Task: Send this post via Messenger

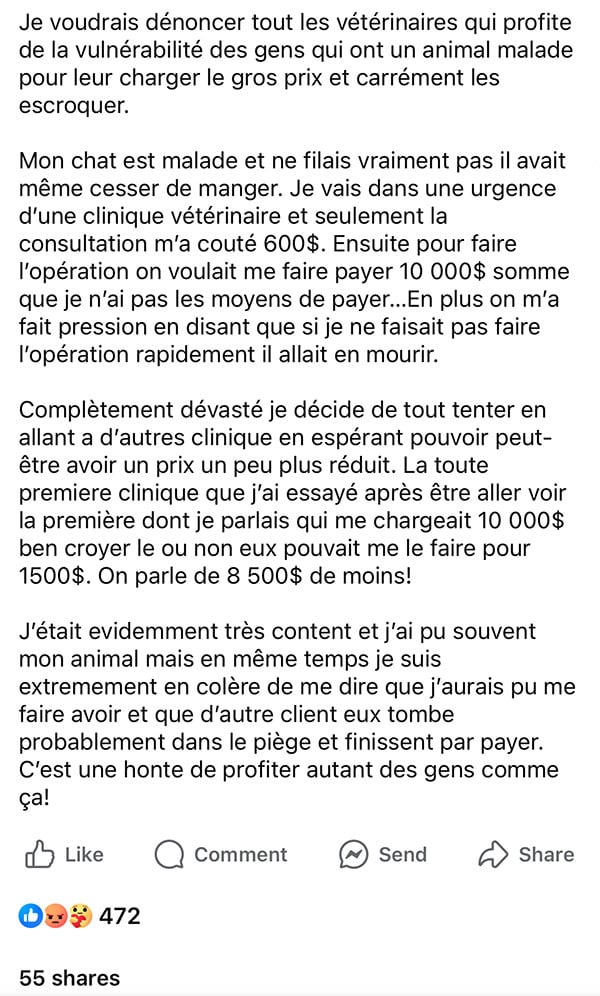Action: point(382,854)
